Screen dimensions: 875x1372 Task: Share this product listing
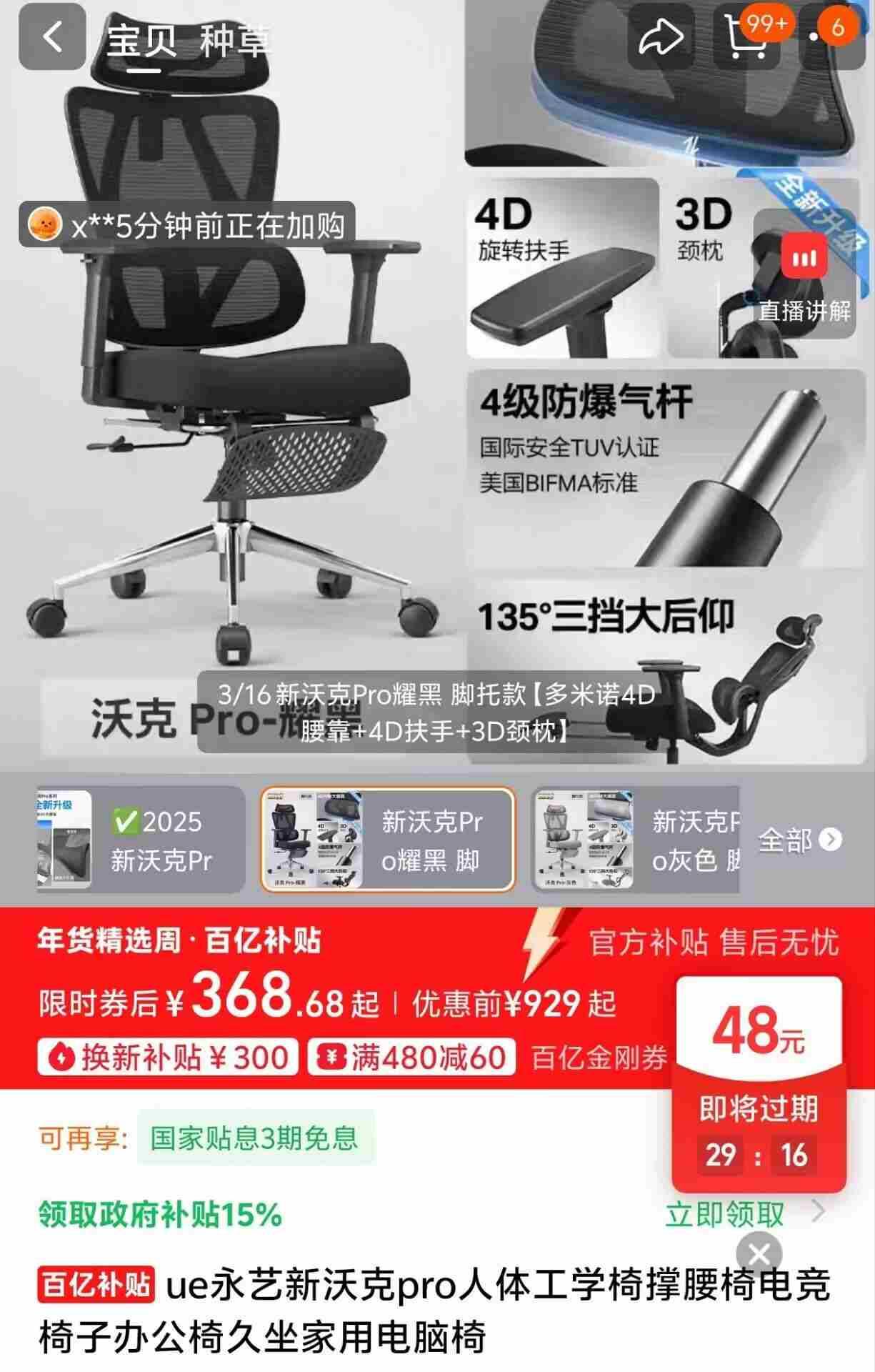tap(660, 37)
